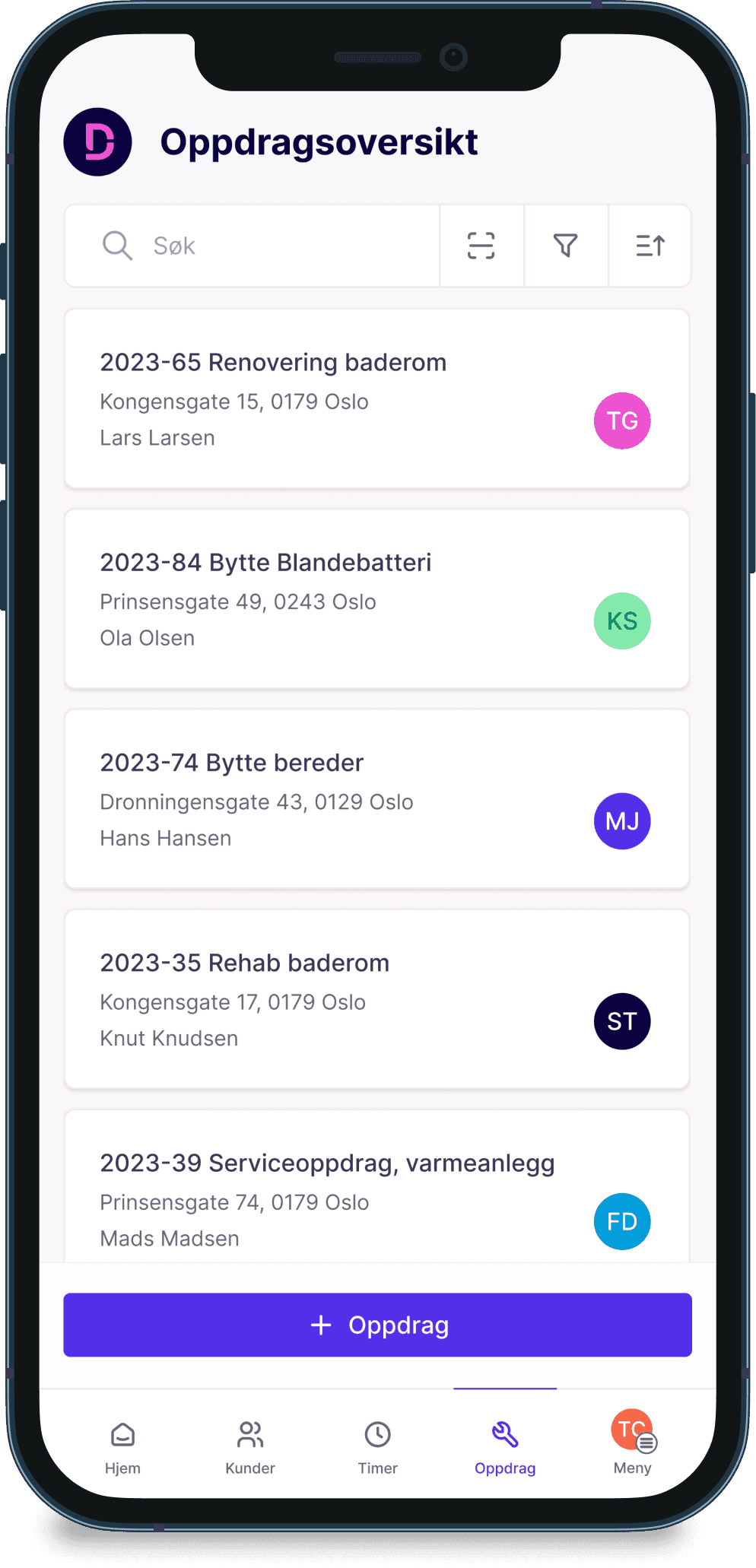Open job 2023-39 Serviceoppdrag, varmeanlegg
Screen dimensions: 756x1568
(x=377, y=1186)
